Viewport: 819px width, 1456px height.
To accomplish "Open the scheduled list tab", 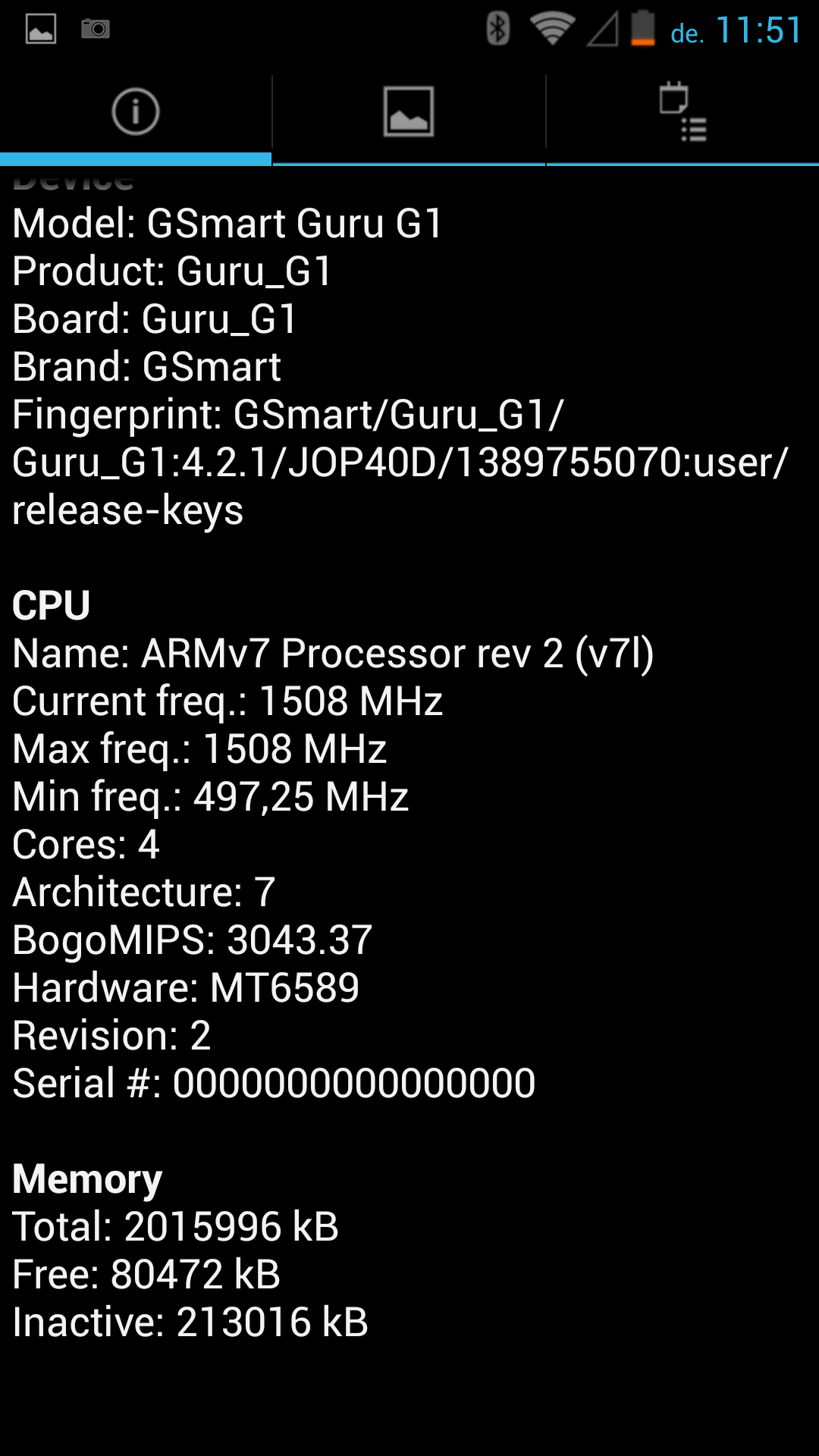I will pyautogui.click(x=682, y=112).
